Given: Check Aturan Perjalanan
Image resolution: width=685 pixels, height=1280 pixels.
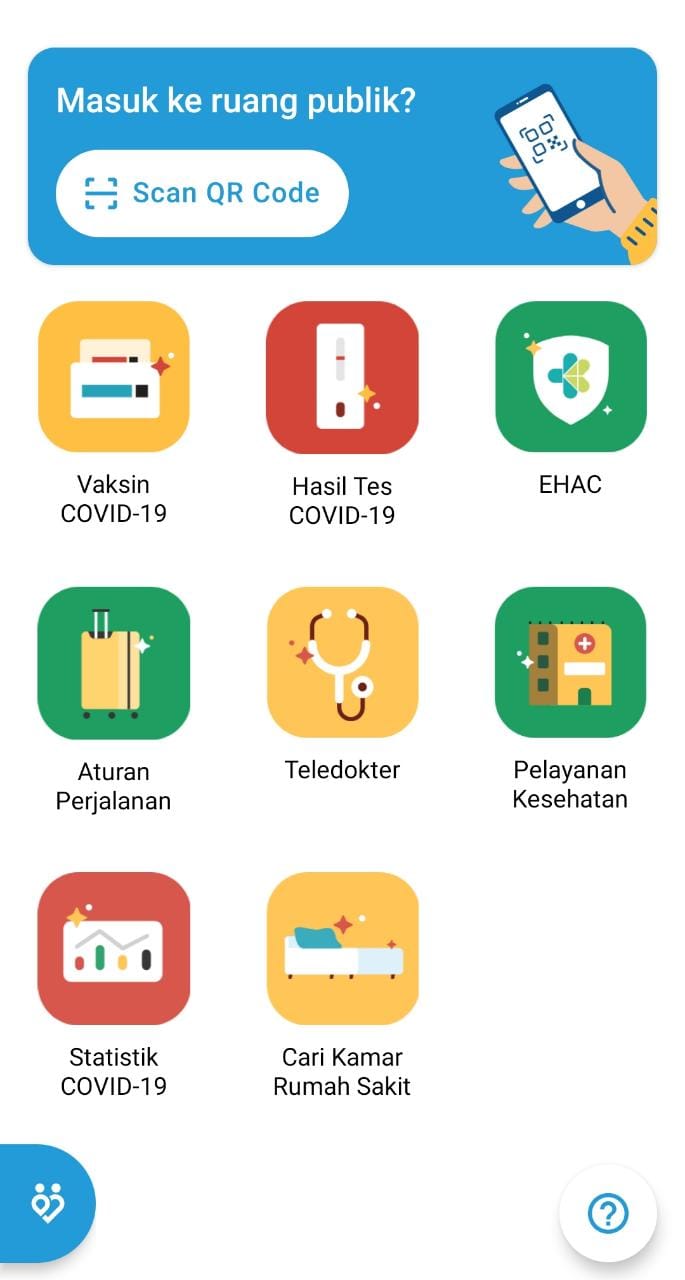Looking at the screenshot, I should tap(113, 662).
